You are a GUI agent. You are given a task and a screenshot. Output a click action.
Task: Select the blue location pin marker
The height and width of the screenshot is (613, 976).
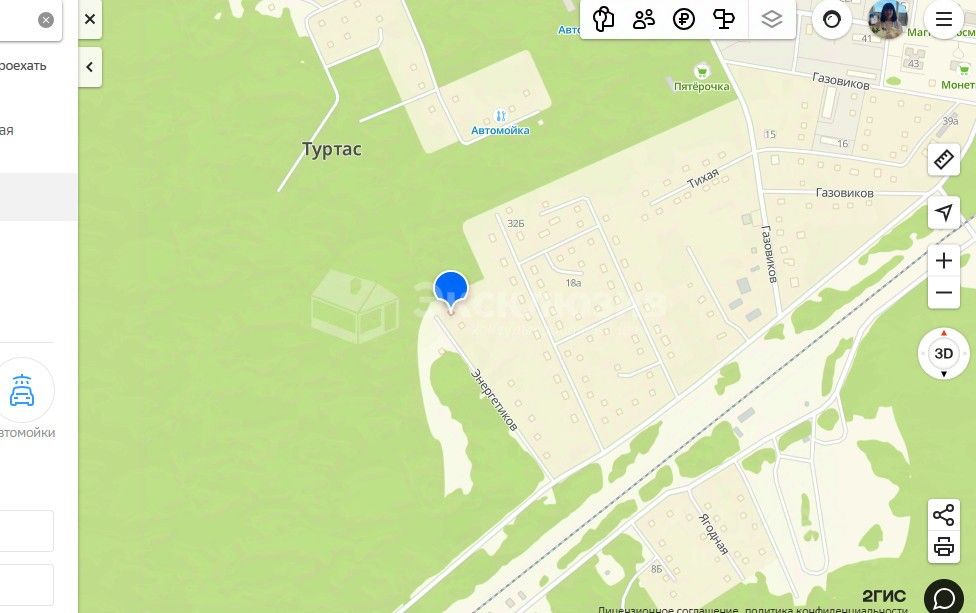pos(451,288)
